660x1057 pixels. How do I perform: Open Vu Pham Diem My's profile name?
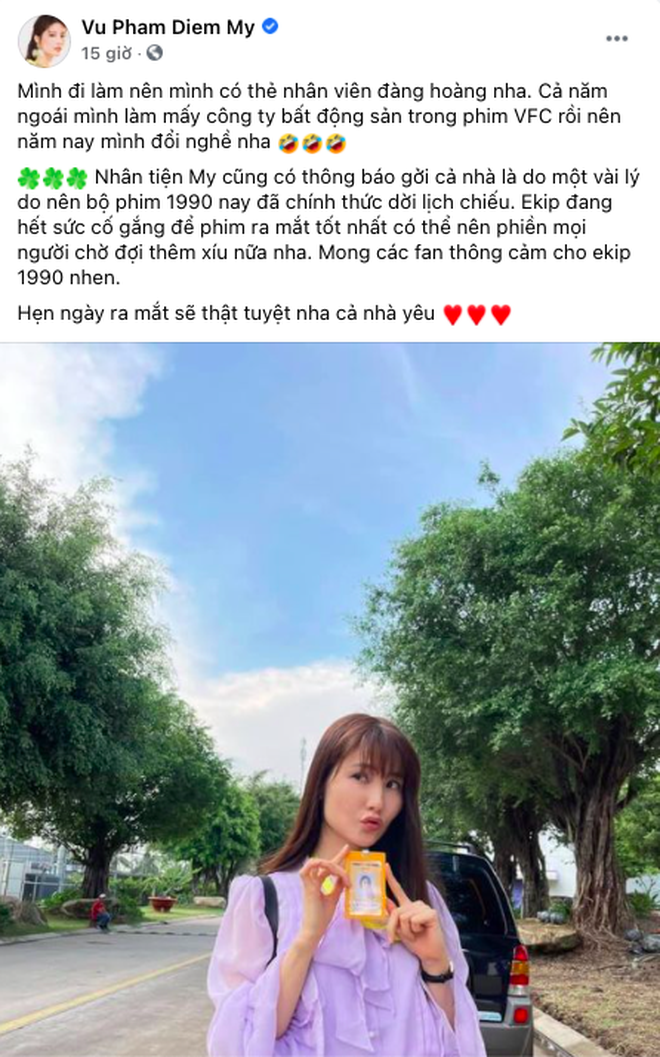168,27
